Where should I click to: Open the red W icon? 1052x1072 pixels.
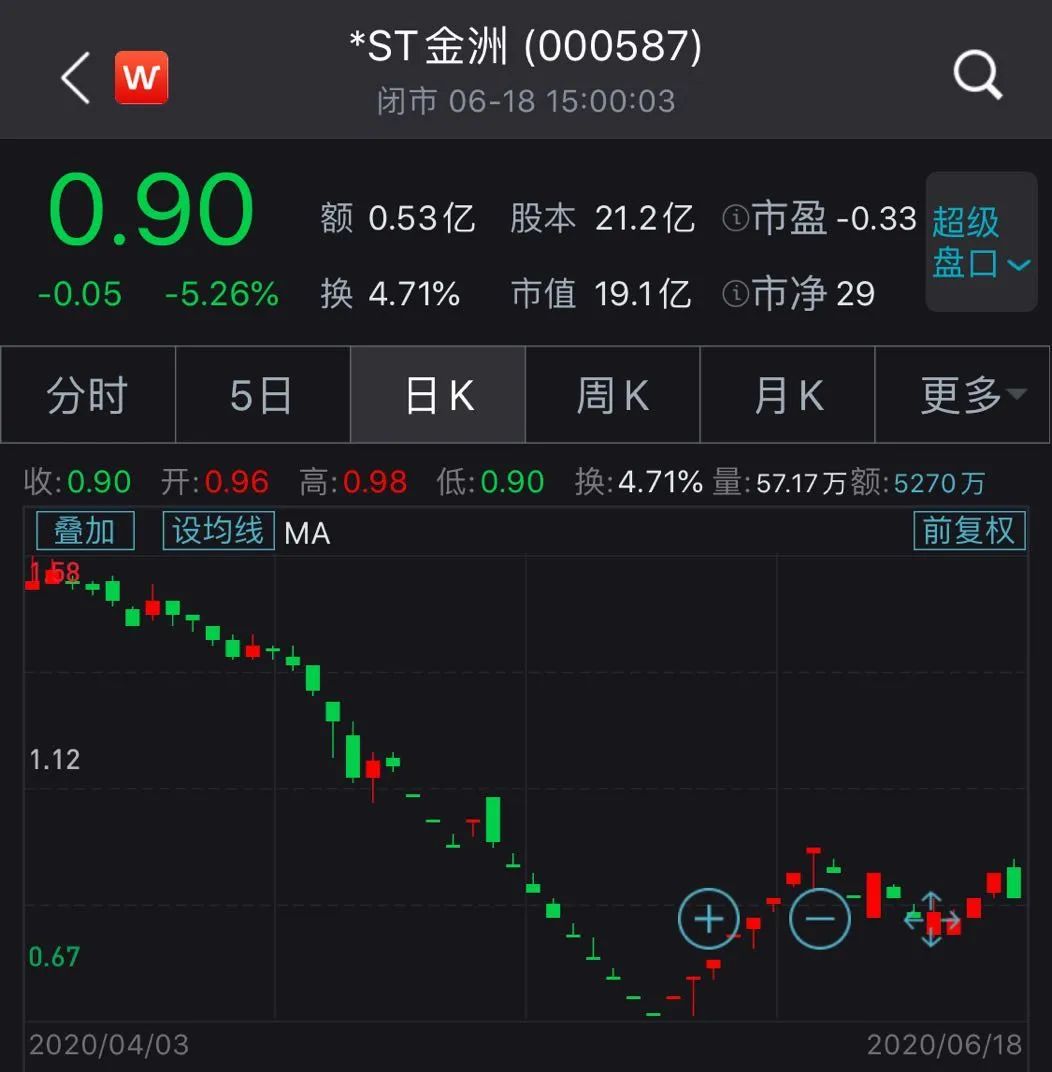[141, 77]
